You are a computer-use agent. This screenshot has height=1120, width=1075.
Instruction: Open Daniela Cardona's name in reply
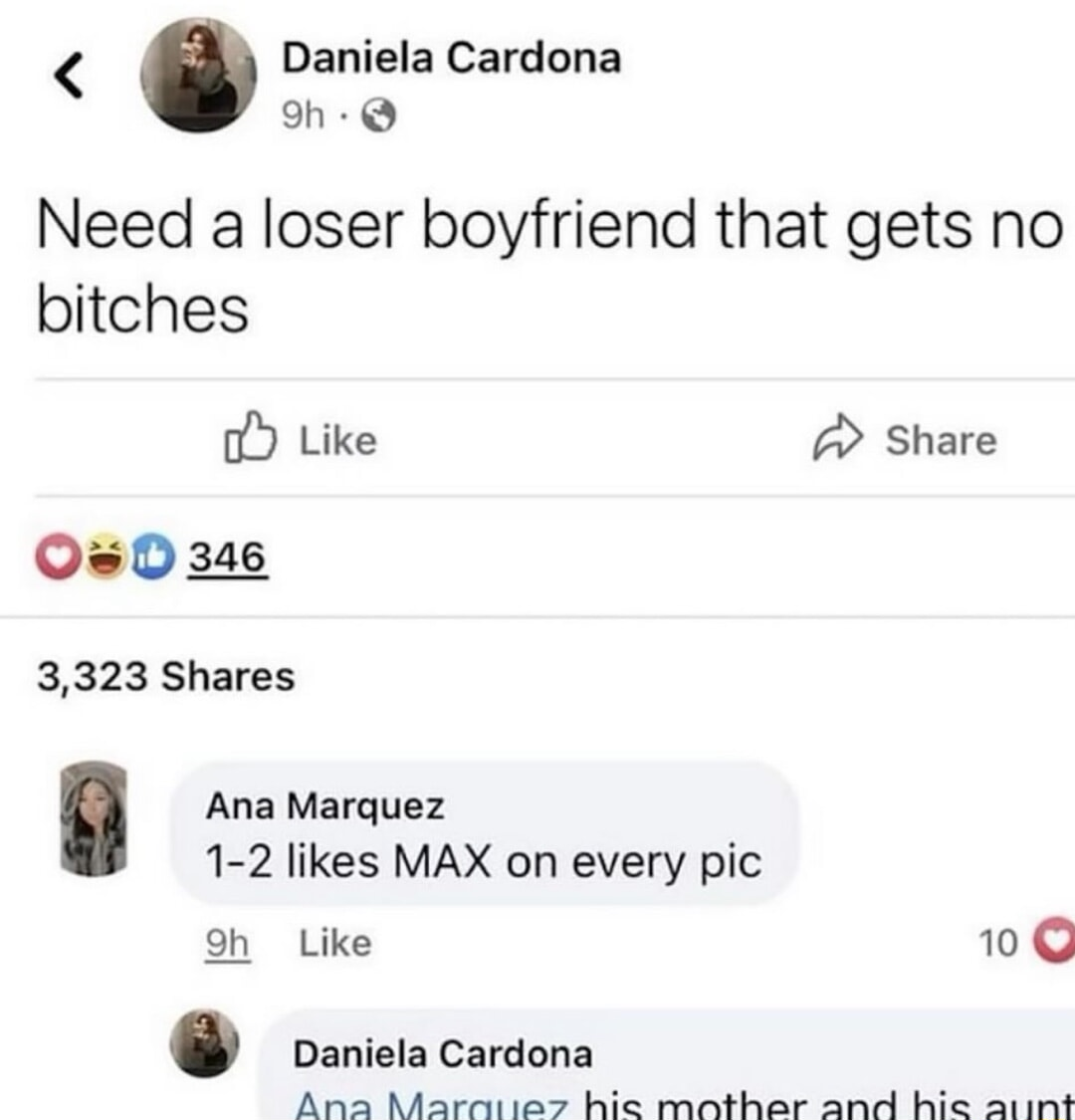442,1053
